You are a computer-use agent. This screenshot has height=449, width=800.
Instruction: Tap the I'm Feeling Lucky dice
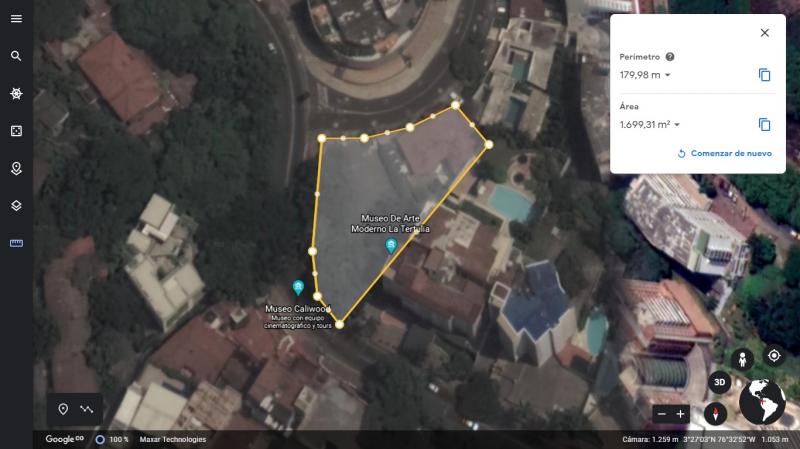click(16, 131)
